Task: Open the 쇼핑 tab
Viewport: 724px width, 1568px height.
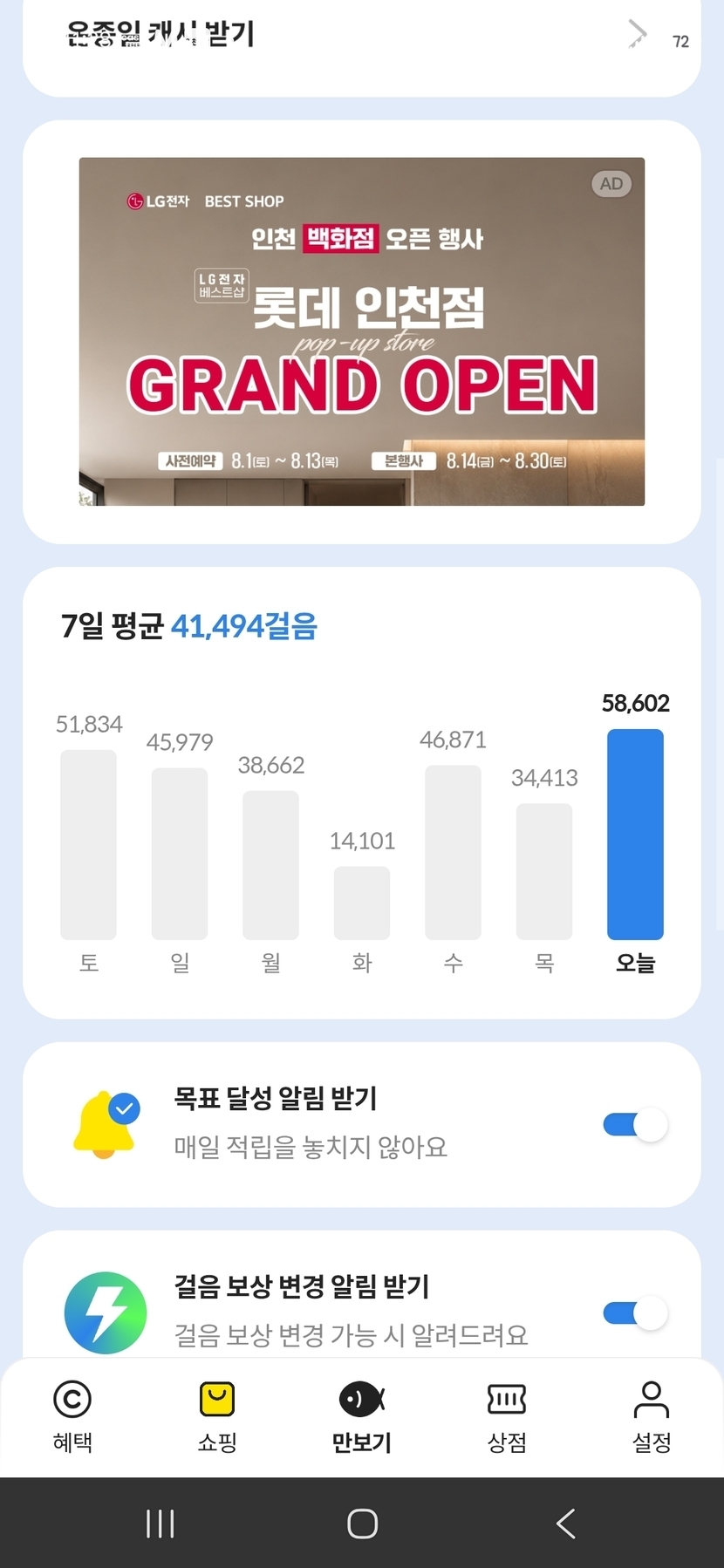Action: click(217, 1417)
